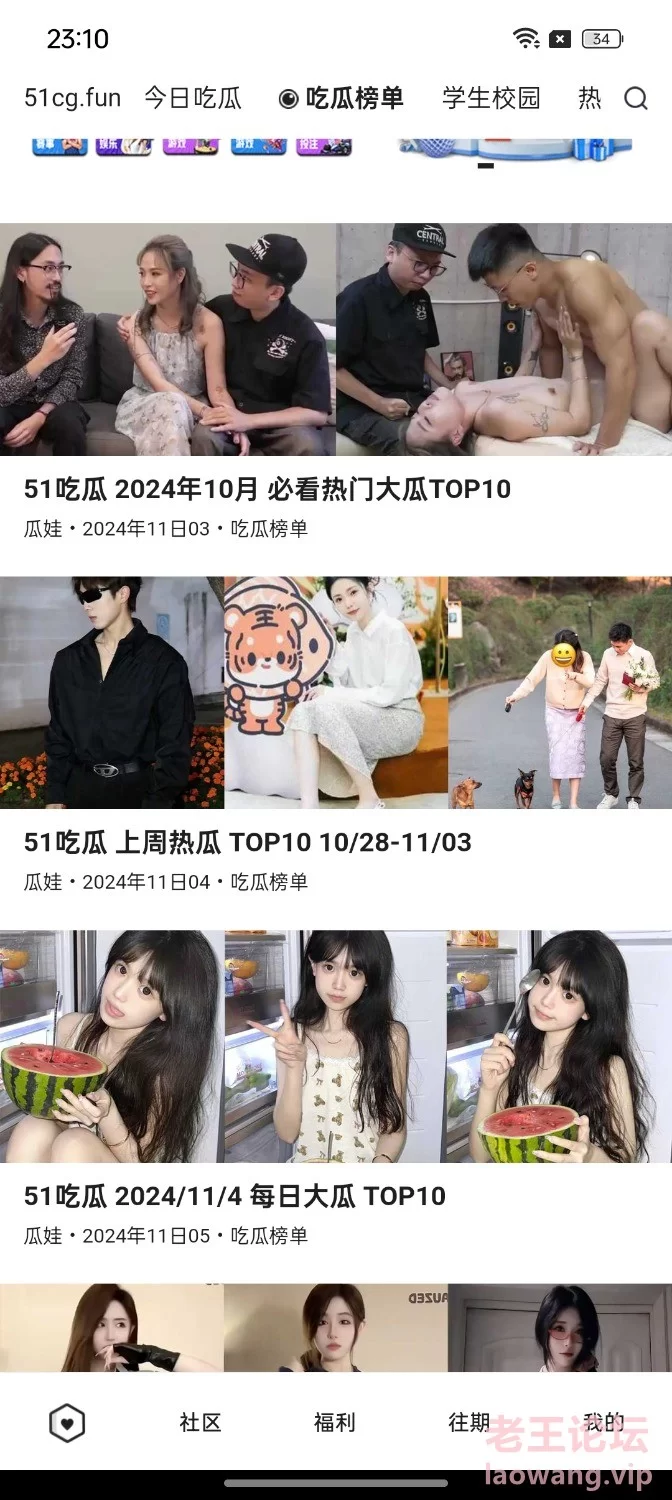Go to the 社区 section
The width and height of the screenshot is (672, 1500).
[200, 1423]
